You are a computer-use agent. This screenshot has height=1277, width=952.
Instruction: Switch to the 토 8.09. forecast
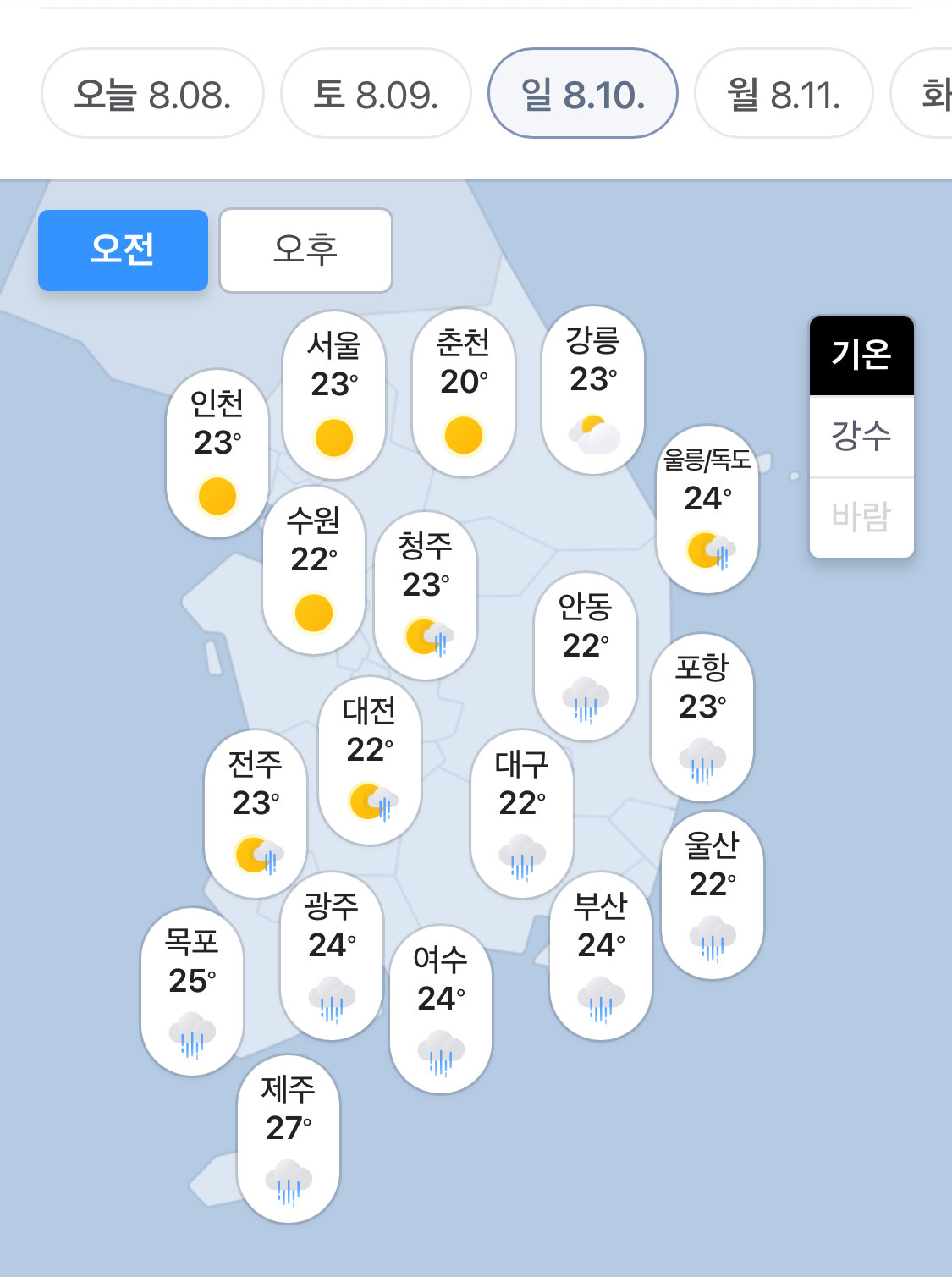(x=376, y=94)
